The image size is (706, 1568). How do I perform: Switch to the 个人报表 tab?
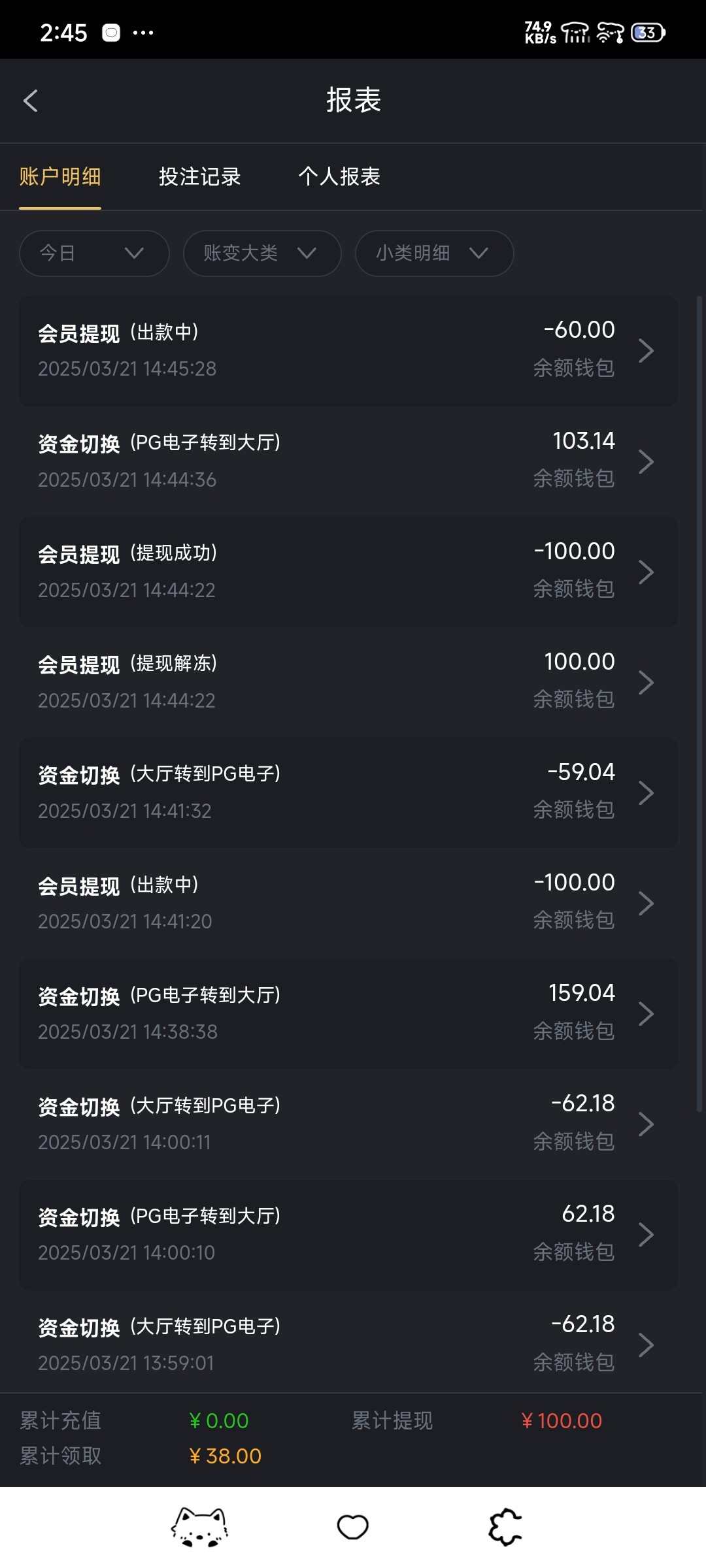[x=339, y=176]
